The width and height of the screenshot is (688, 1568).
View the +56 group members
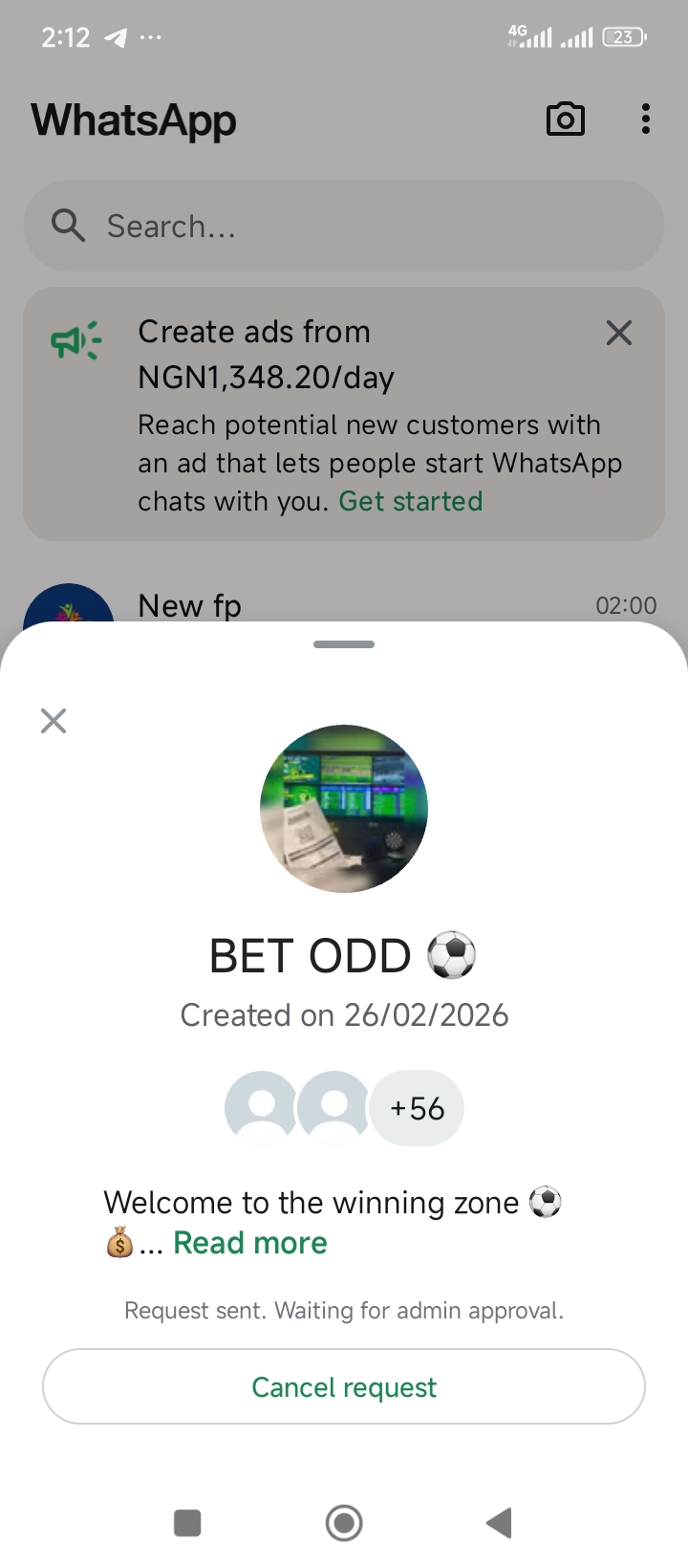tap(417, 1108)
